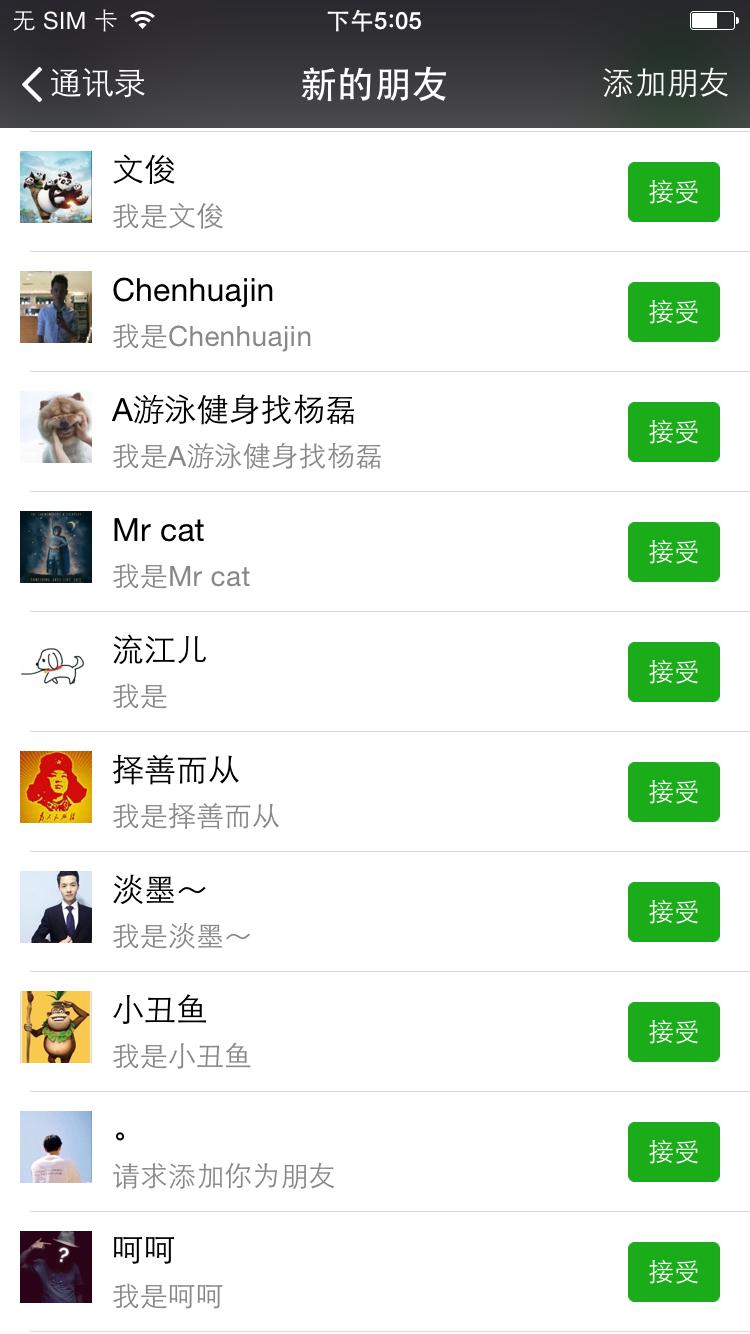Accept the request from 择善而从

pyautogui.click(x=673, y=792)
